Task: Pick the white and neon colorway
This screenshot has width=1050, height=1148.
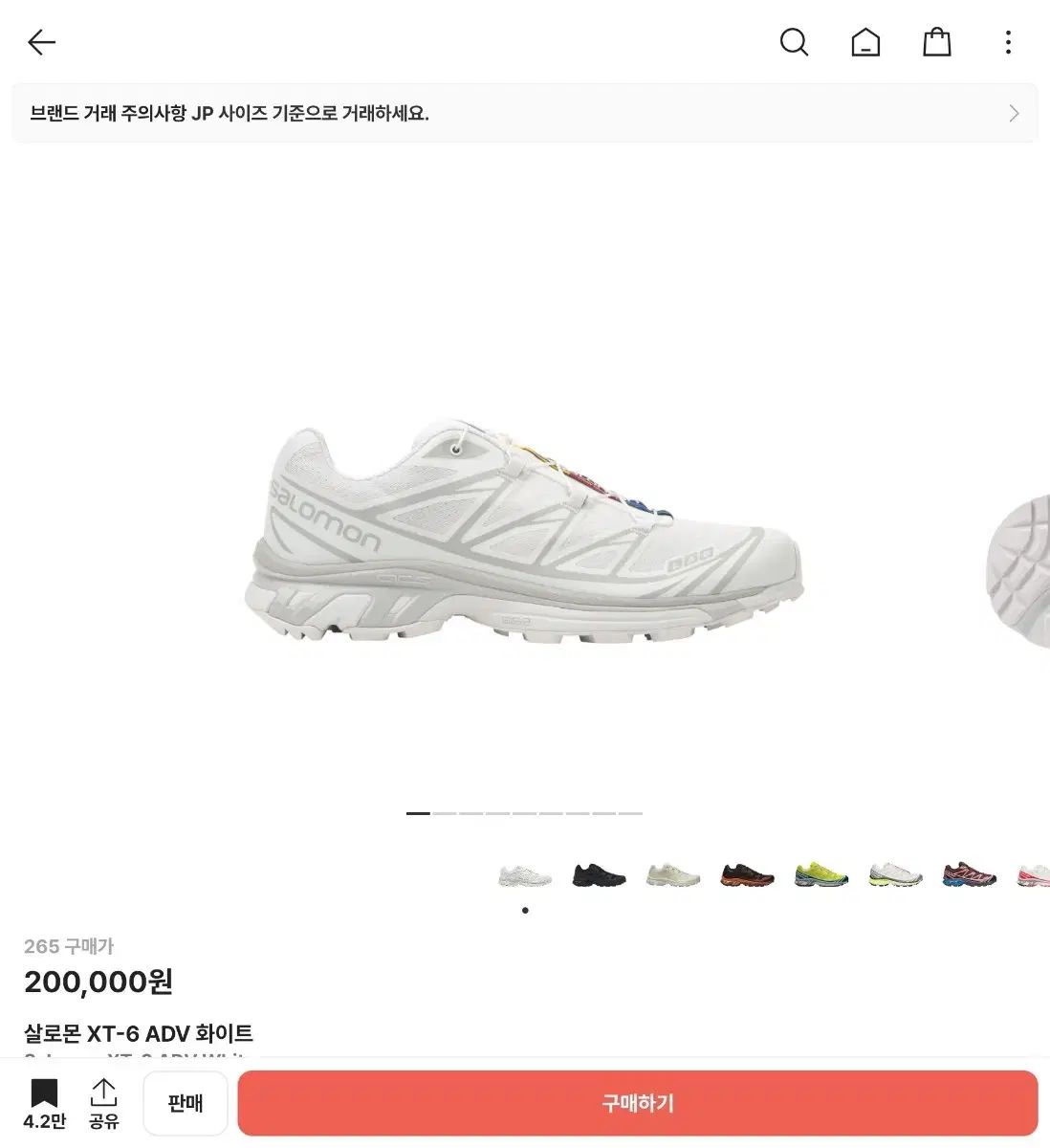Action: click(x=896, y=874)
